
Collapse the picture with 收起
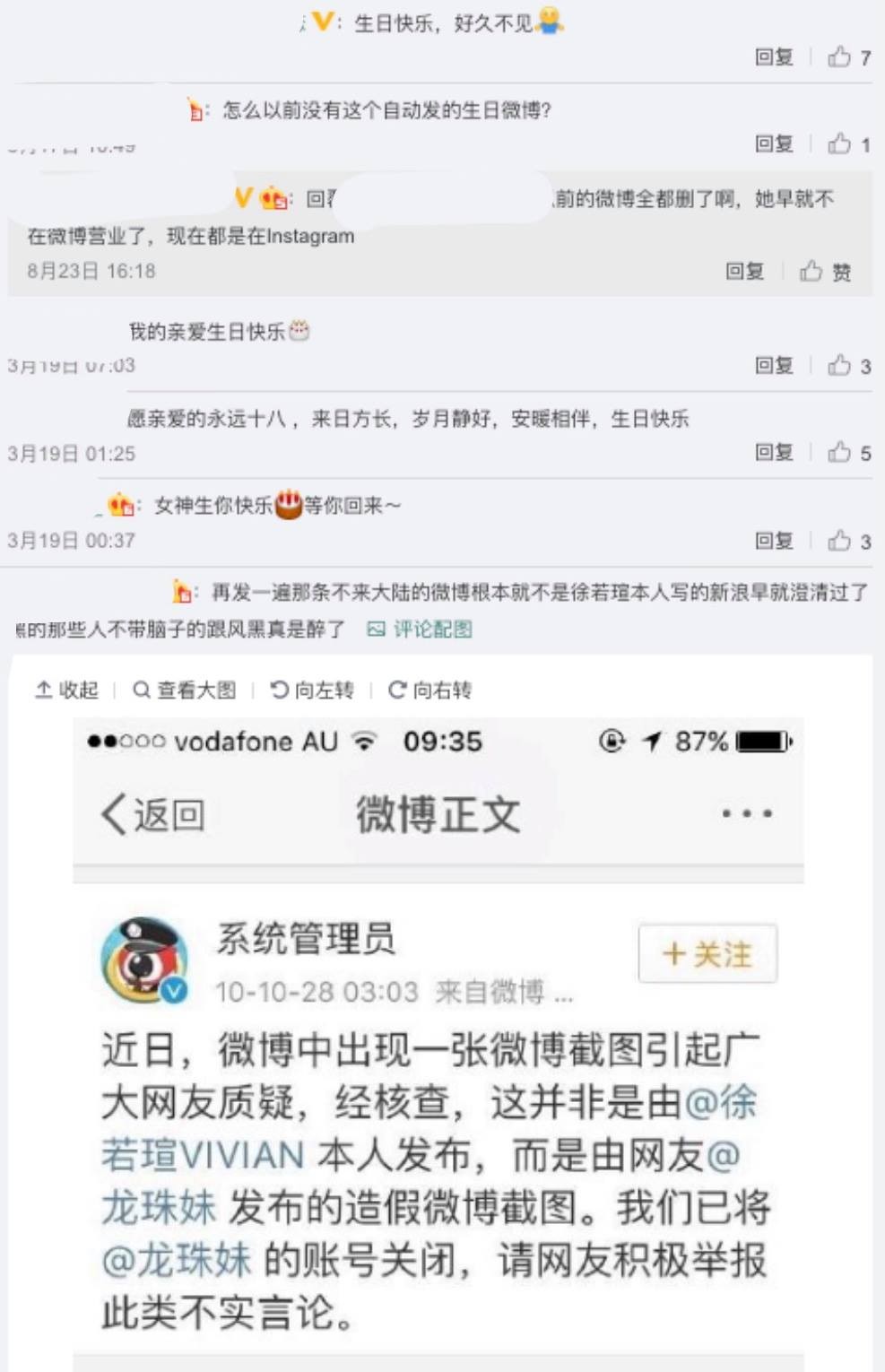point(67,690)
